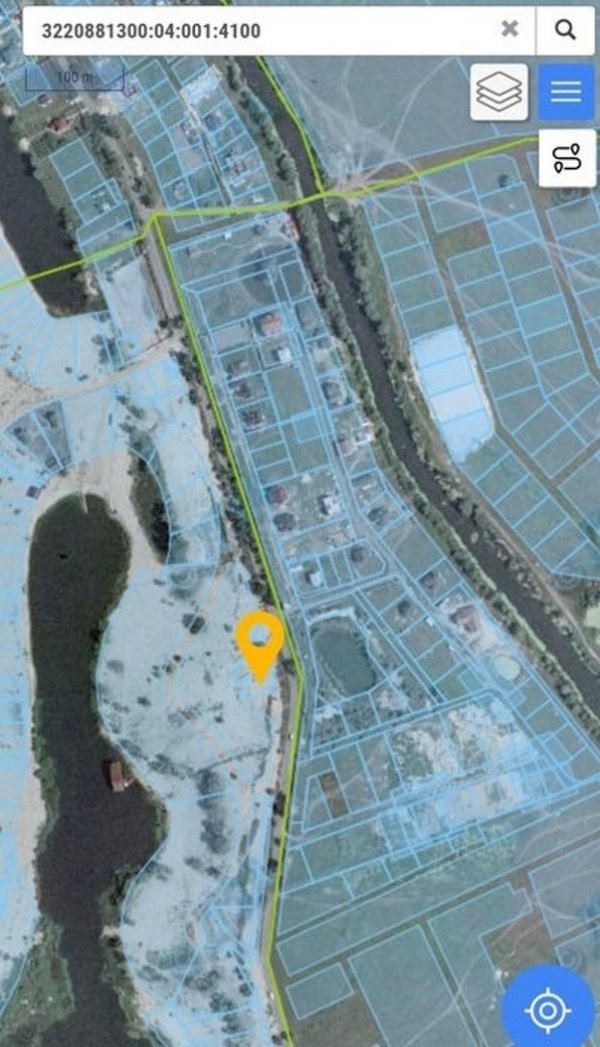Tap the orange parcel location pin

[260, 641]
